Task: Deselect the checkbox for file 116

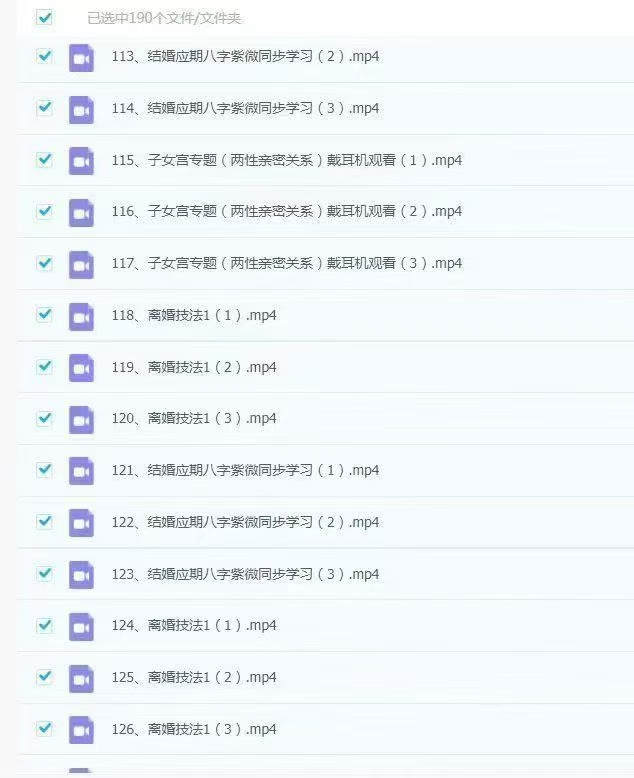Action: [44, 211]
